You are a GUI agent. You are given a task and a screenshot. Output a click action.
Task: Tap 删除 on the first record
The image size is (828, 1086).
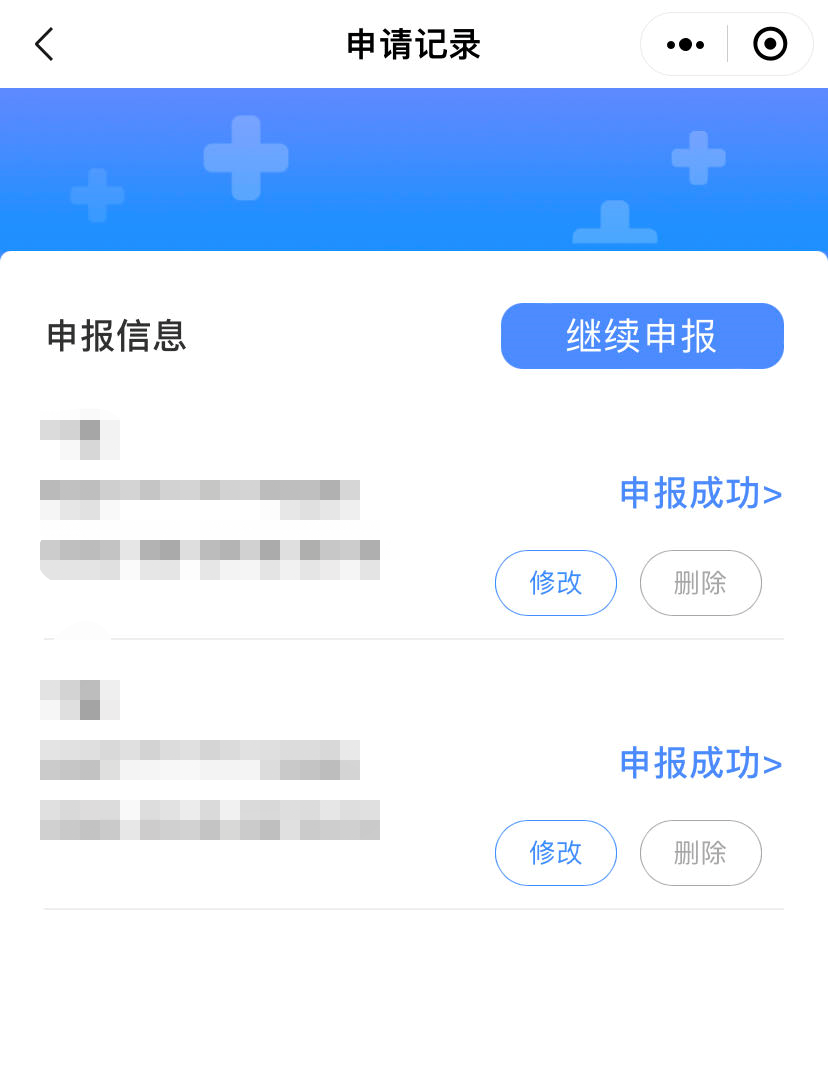pyautogui.click(x=700, y=583)
